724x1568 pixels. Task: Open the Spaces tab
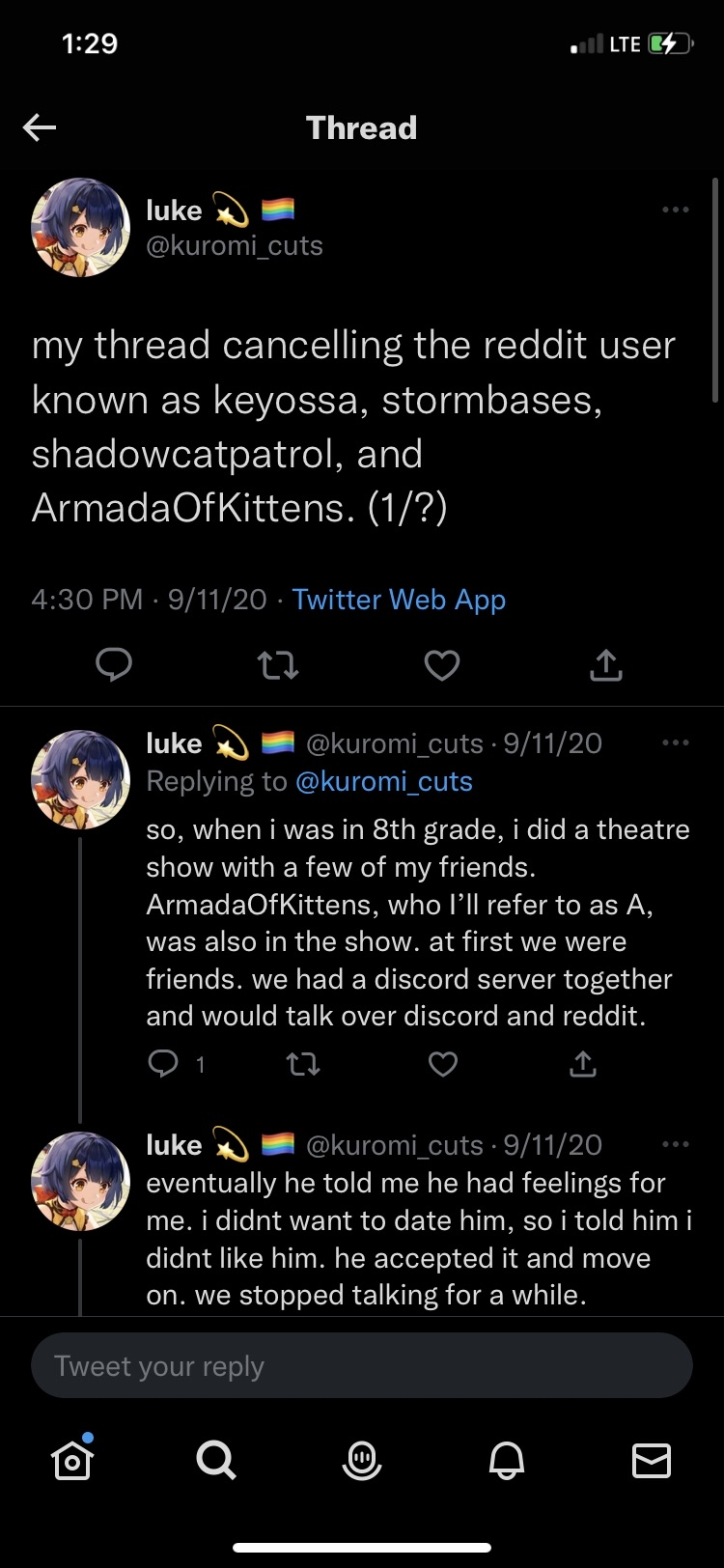(362, 1460)
